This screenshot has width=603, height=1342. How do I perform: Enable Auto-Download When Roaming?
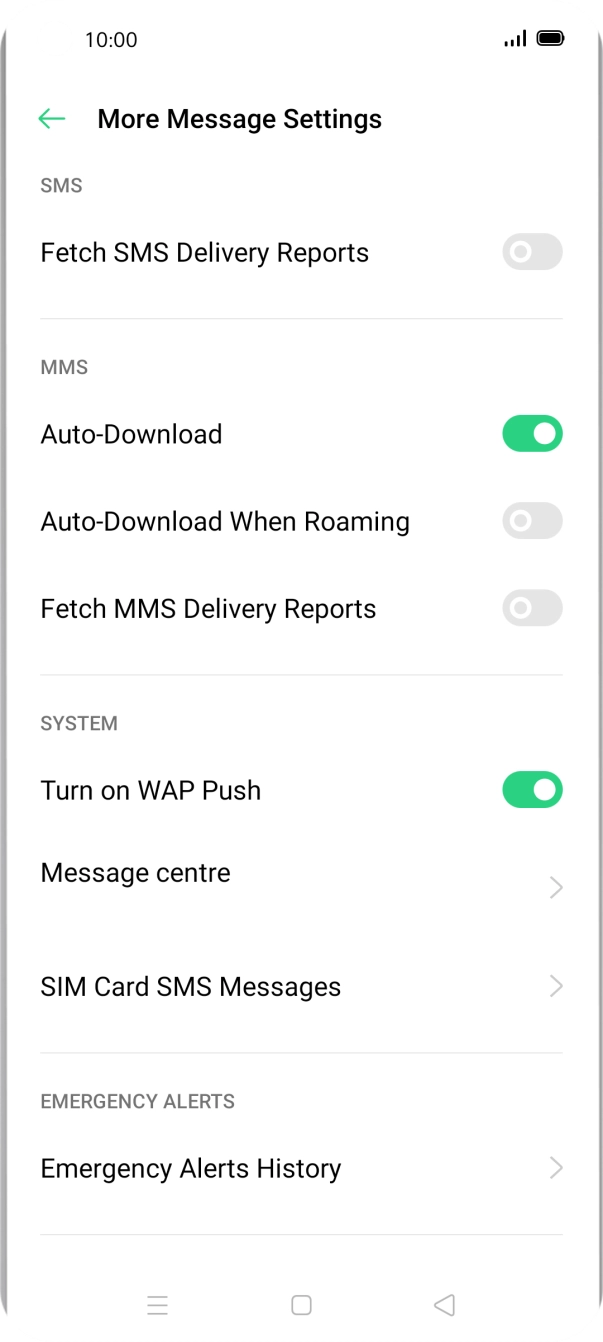pyautogui.click(x=532, y=521)
